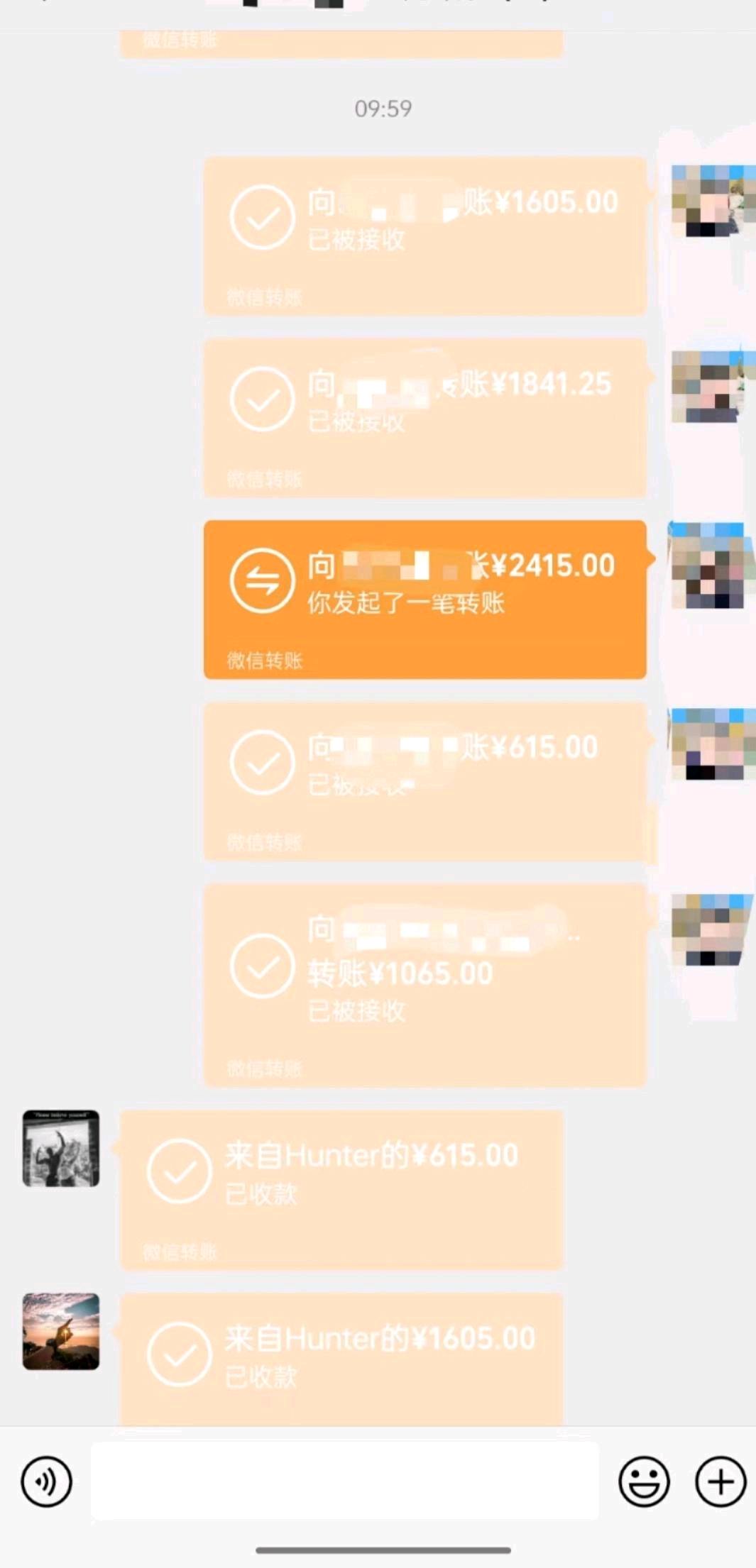Open the pending ¥2415.00 transfer

point(424,599)
